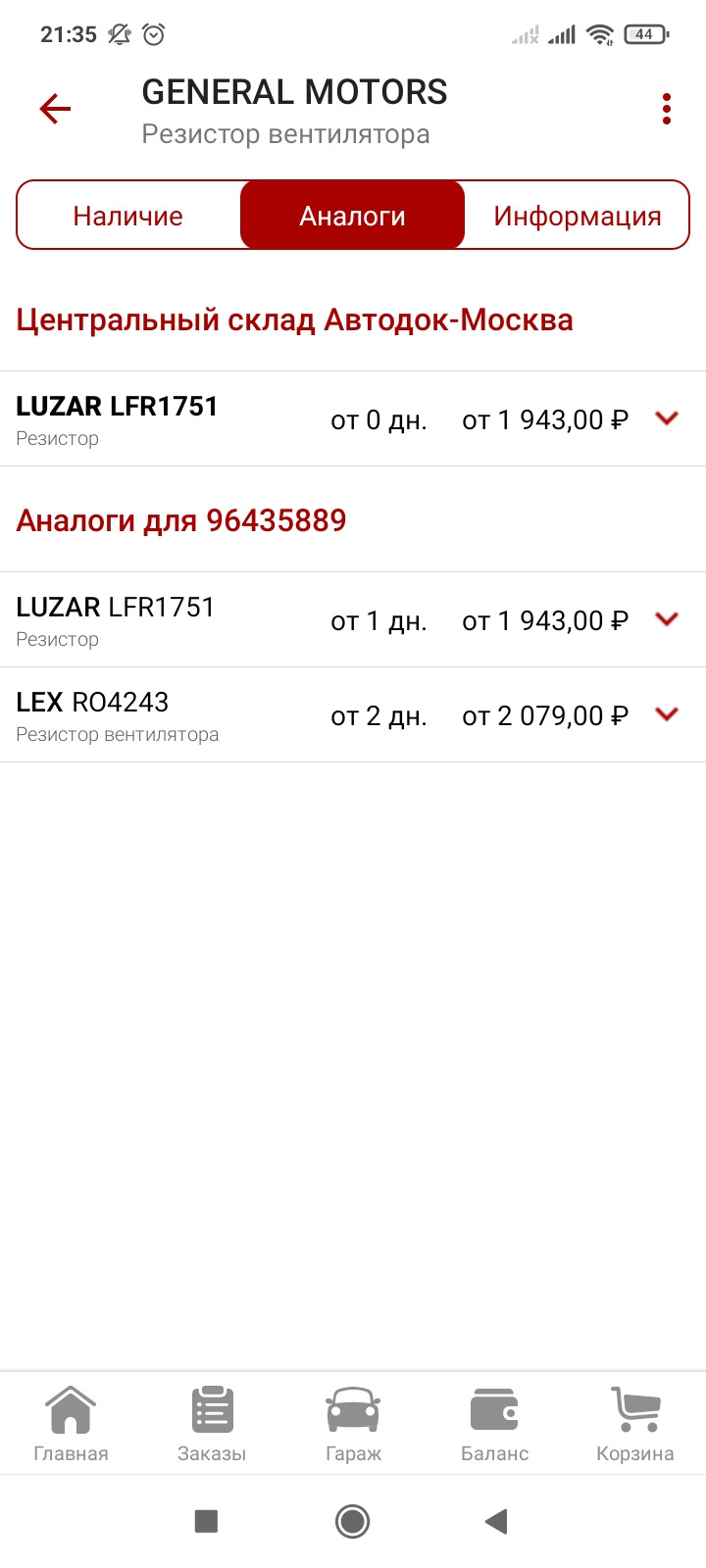Expand the LUZAR LFR1751 offer from 1 дн.
This screenshot has height=1568, width=706.
pos(667,619)
